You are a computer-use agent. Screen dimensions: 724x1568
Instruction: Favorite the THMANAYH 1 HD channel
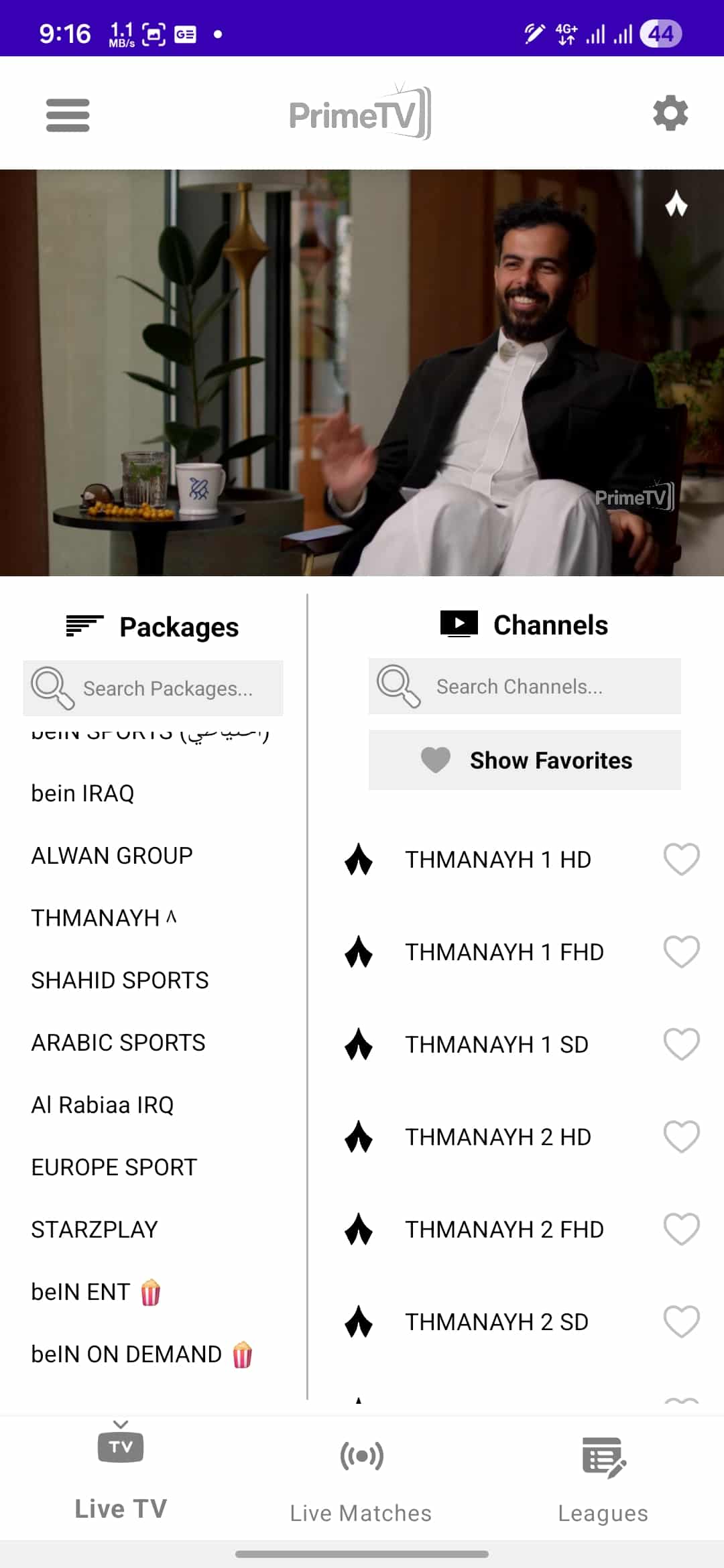click(x=681, y=860)
